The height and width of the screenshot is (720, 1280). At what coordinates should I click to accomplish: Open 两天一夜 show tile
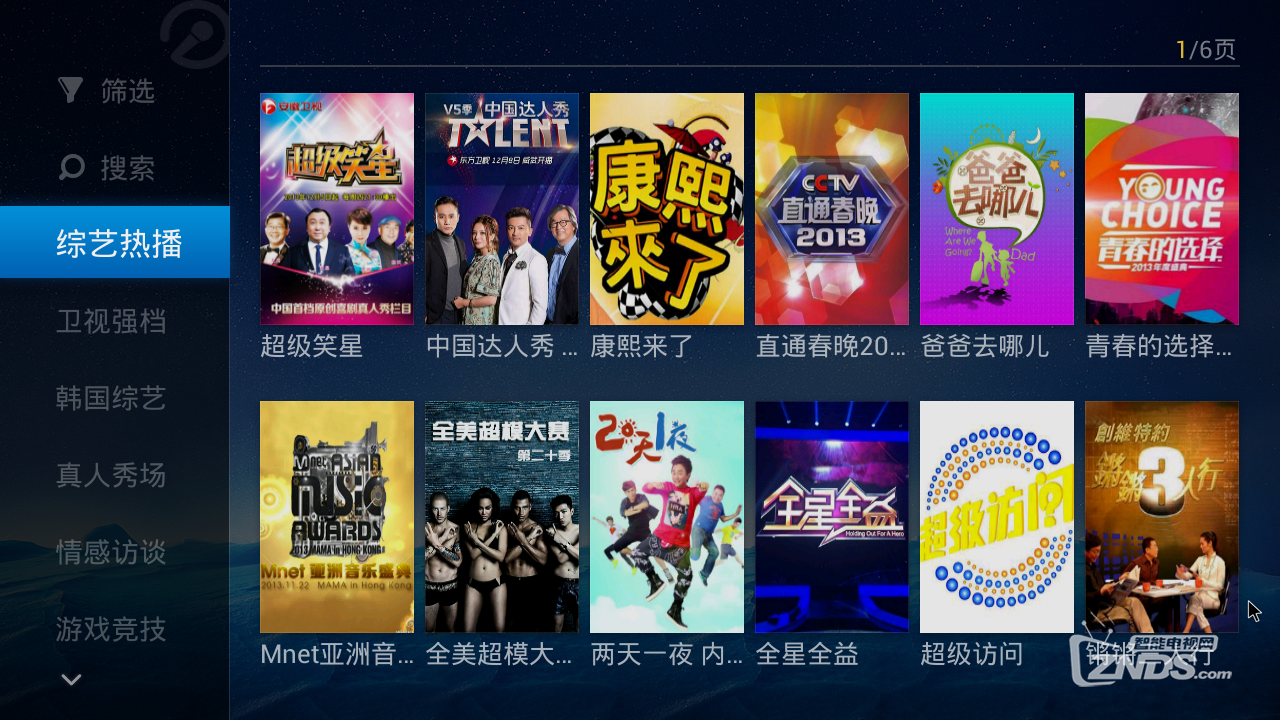pos(667,517)
